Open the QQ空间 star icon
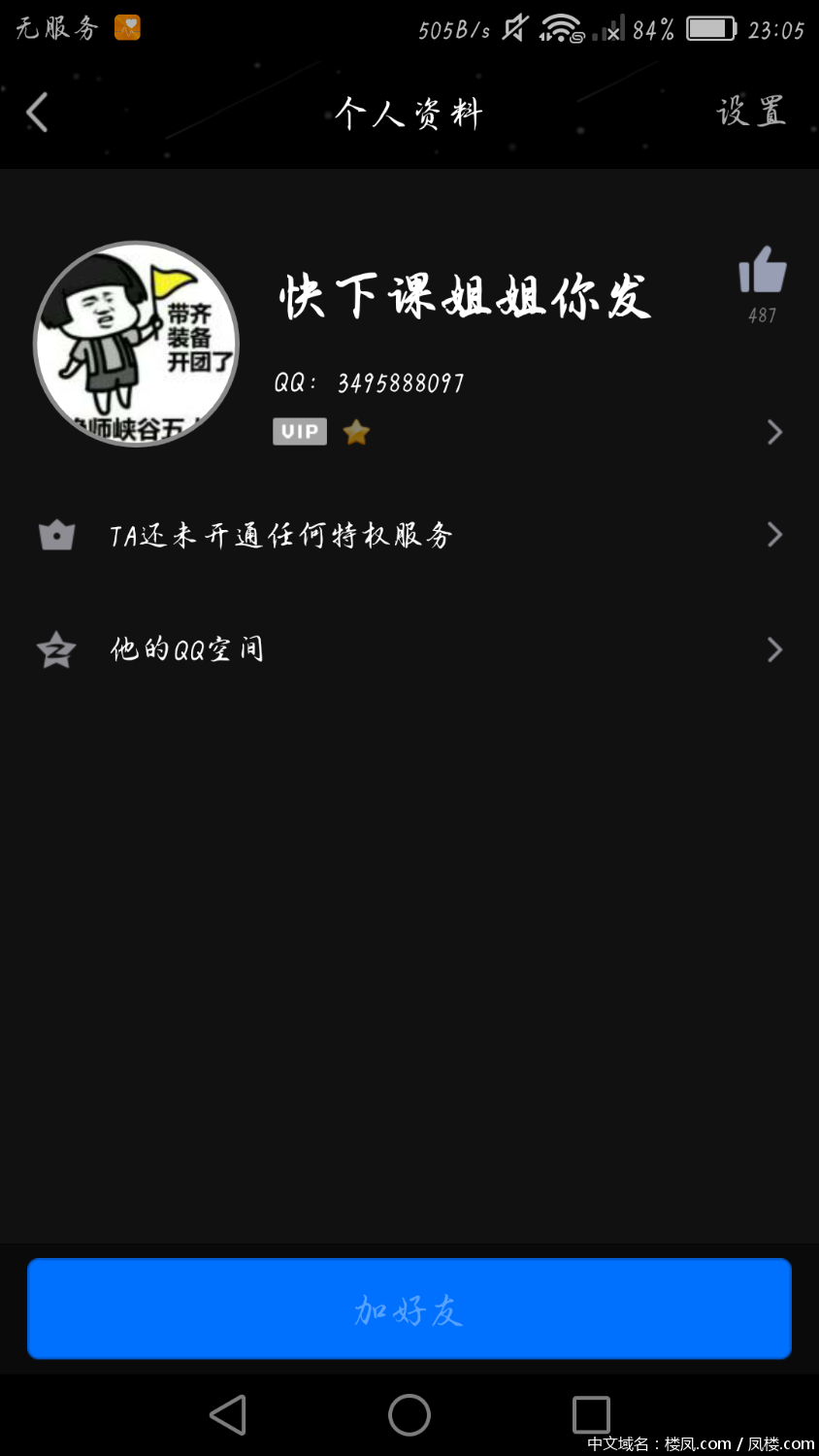This screenshot has width=819, height=1456. 55,649
